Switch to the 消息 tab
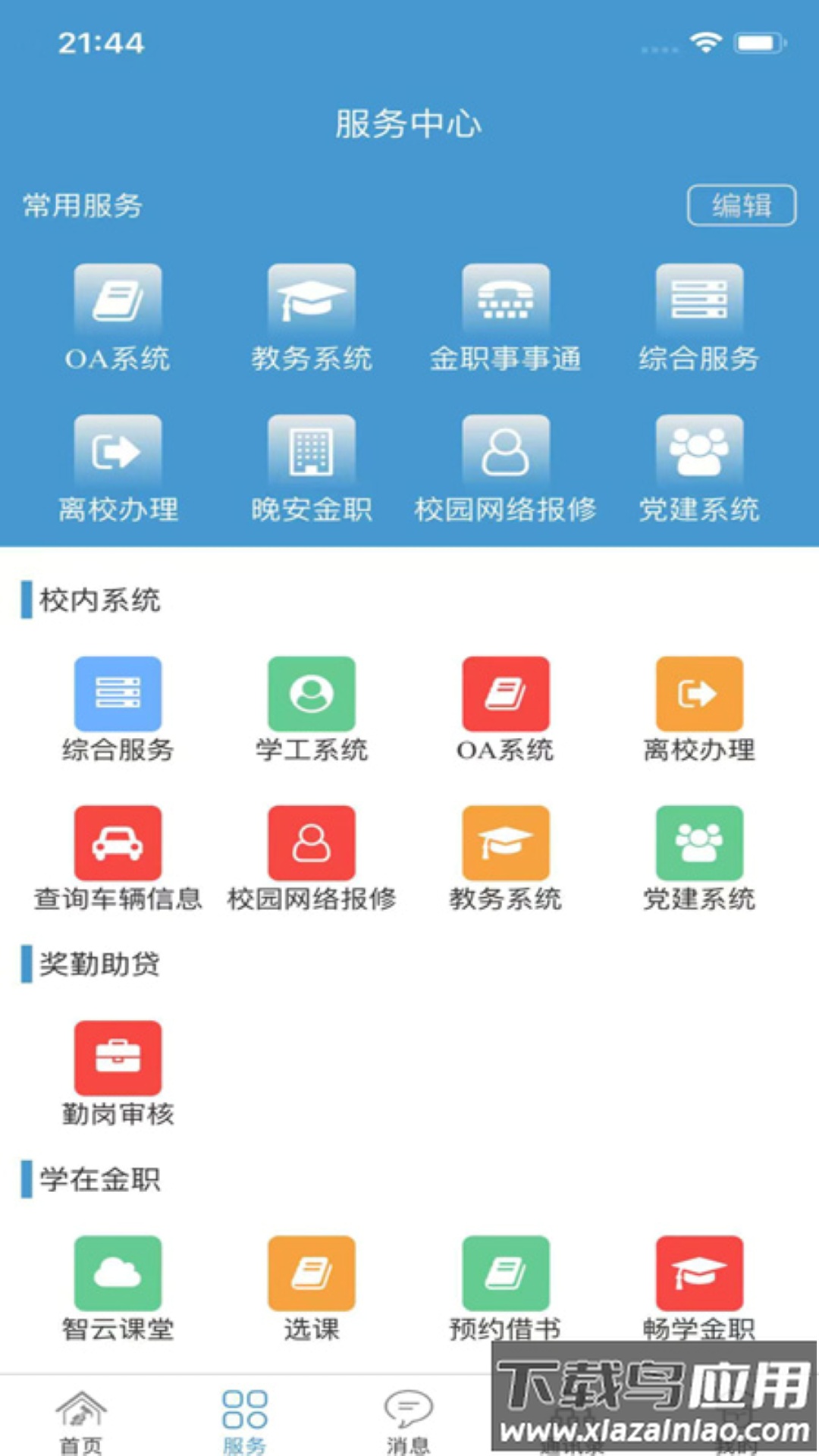Image resolution: width=819 pixels, height=1456 pixels. tap(409, 1418)
